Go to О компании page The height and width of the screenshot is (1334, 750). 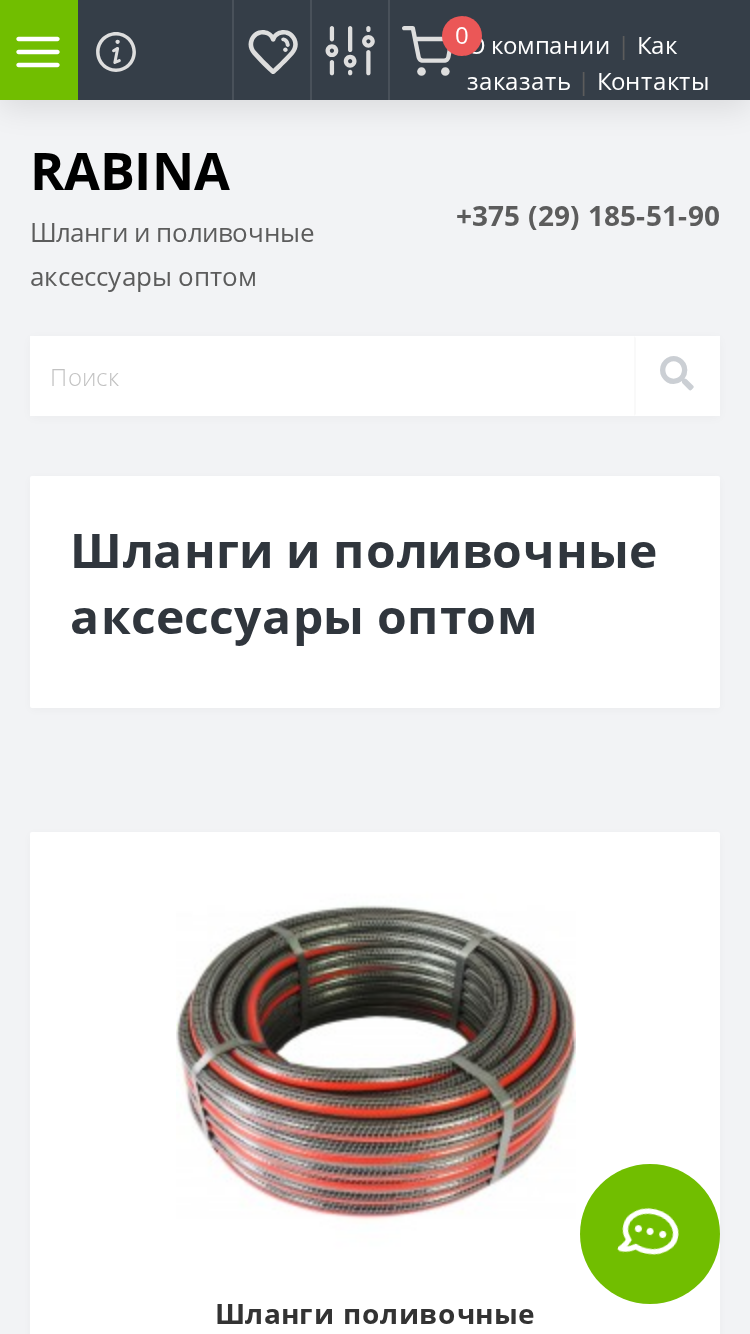click(540, 46)
